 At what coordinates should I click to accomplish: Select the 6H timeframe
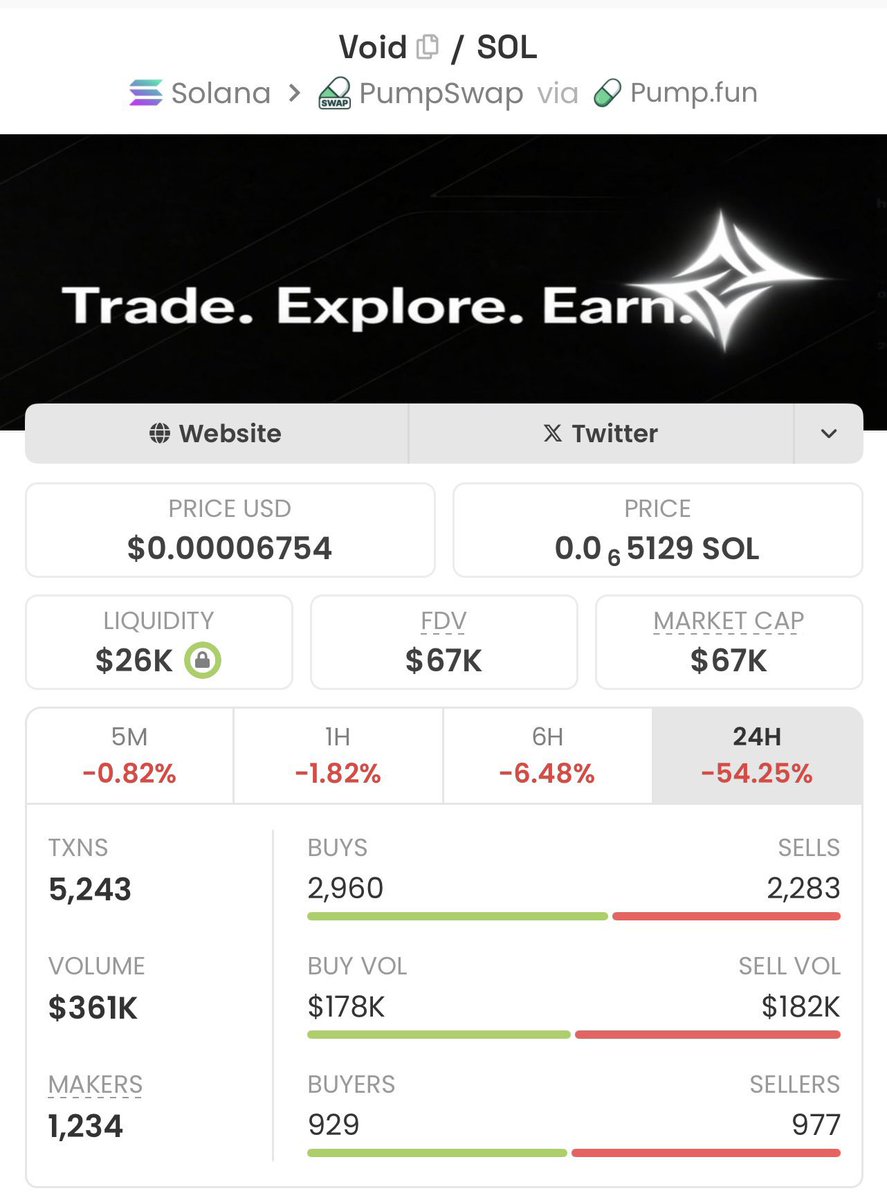(547, 756)
